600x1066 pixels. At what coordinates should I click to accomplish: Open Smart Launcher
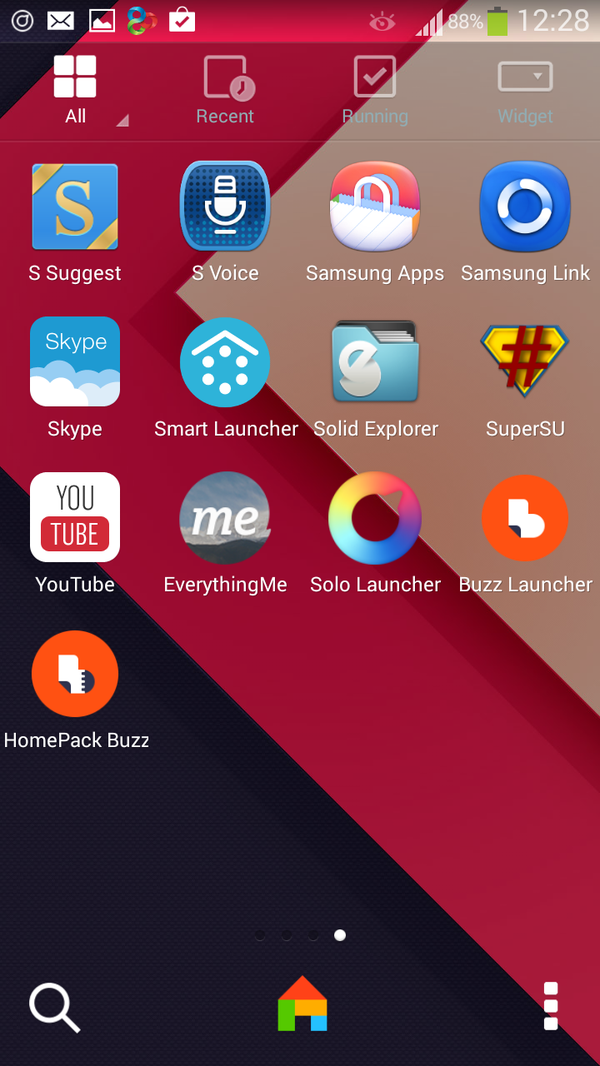click(225, 362)
